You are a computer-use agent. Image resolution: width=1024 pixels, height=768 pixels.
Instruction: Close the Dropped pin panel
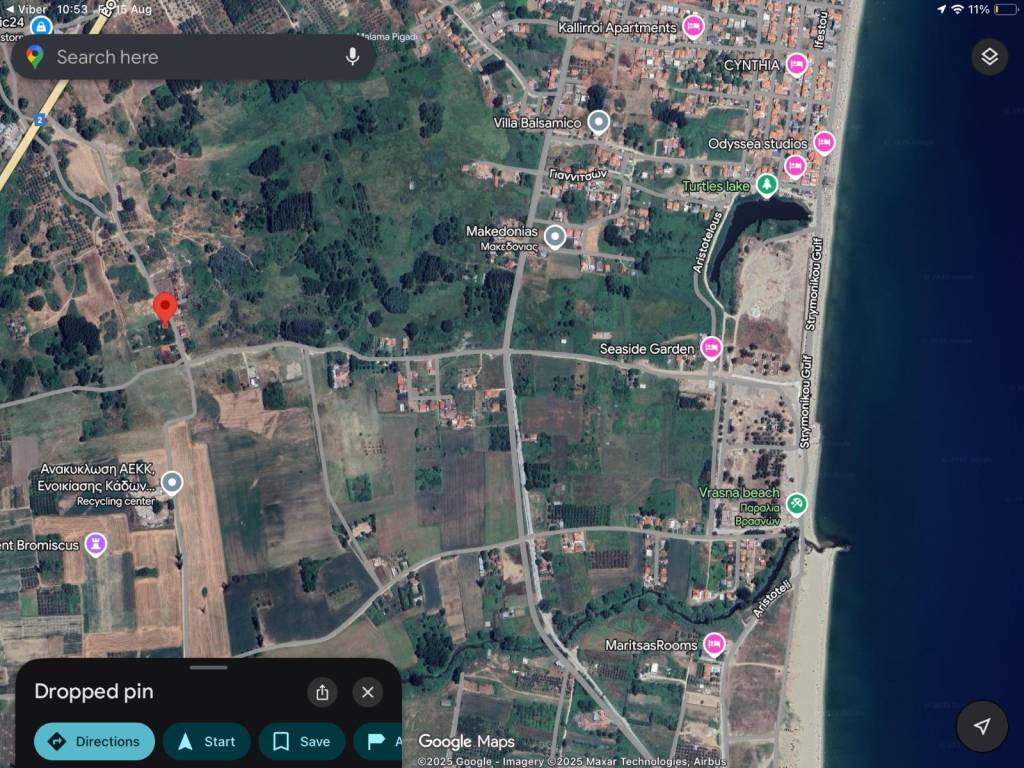[x=368, y=692]
